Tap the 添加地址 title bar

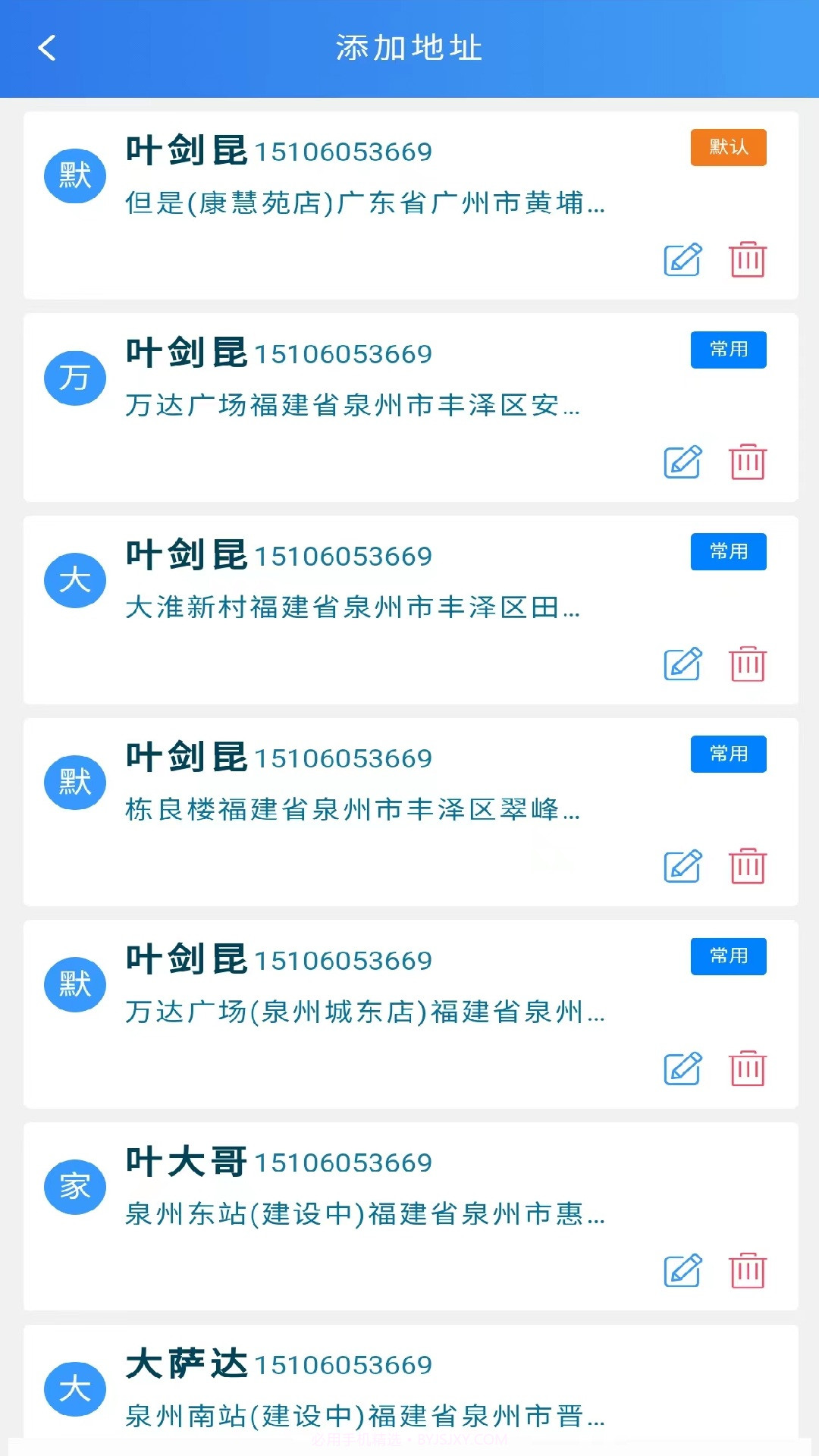click(409, 48)
